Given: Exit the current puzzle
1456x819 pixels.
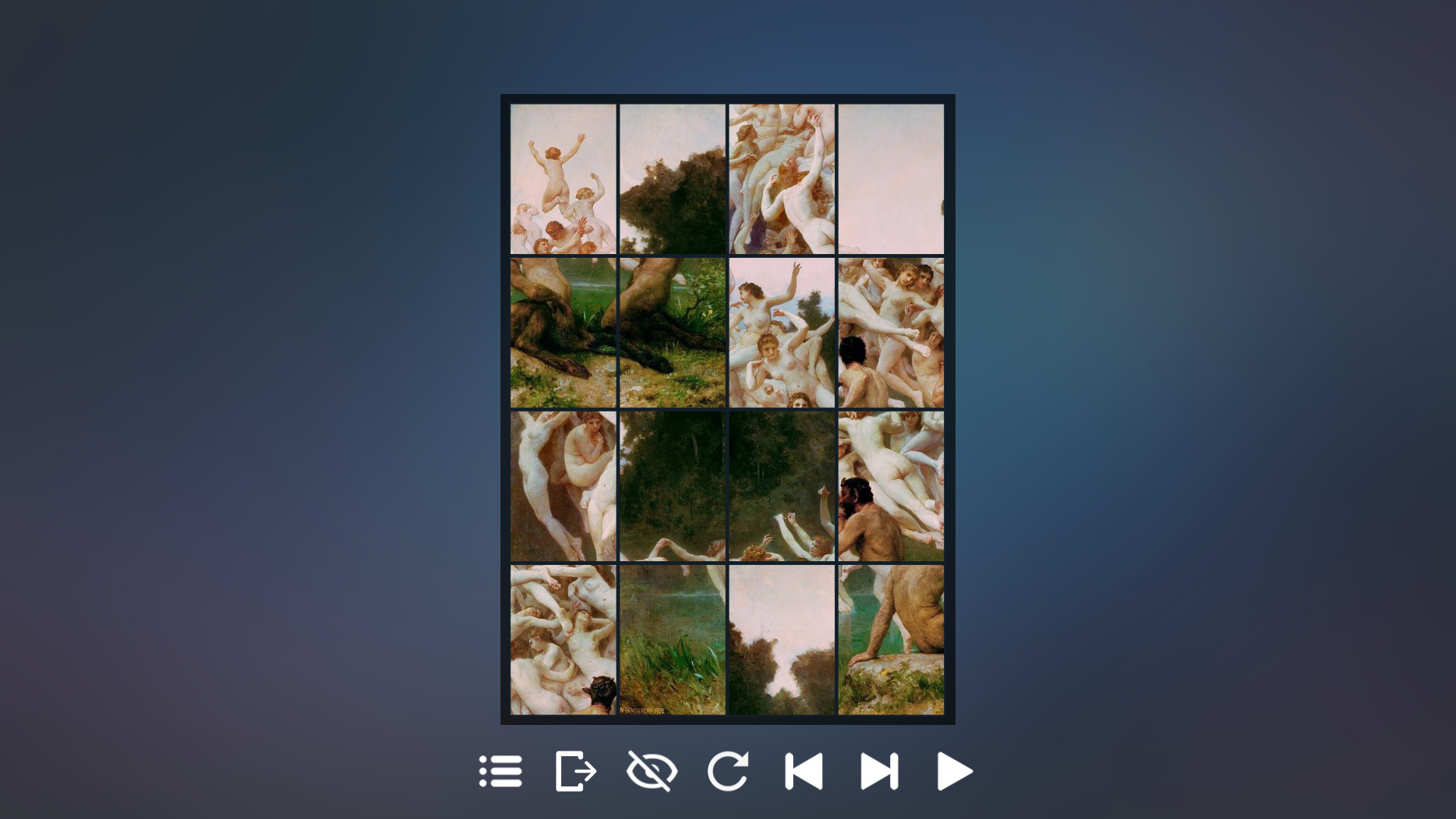Looking at the screenshot, I should [576, 771].
